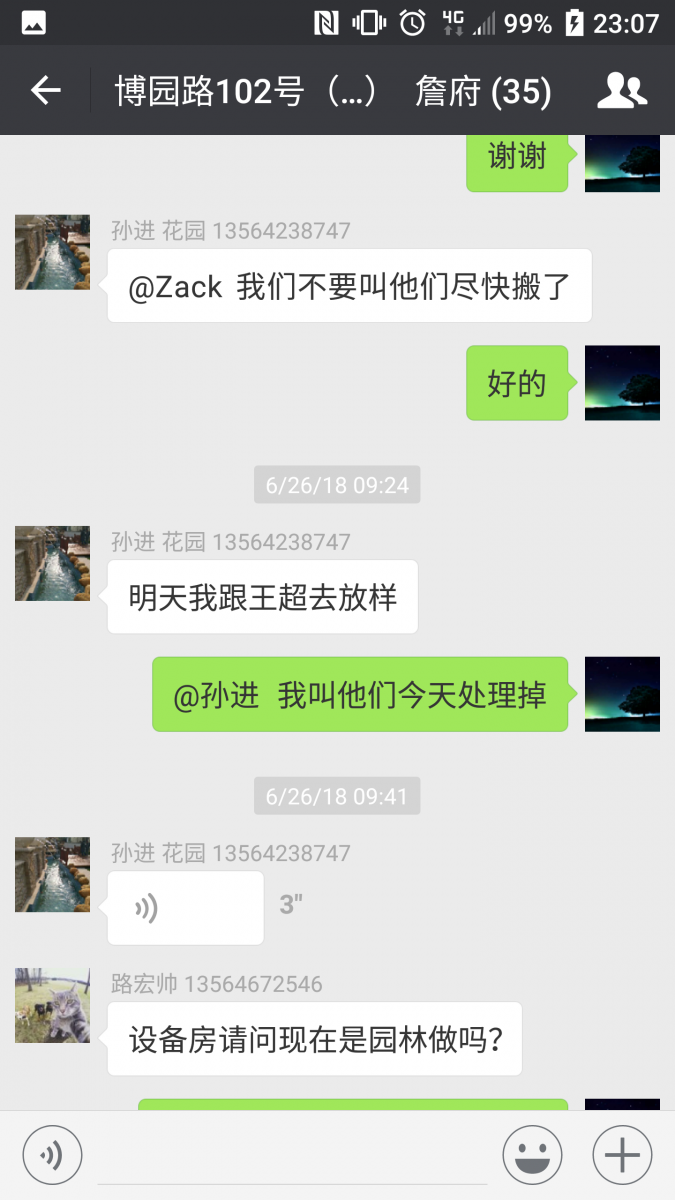Viewport: 675px width, 1200px height.
Task: Open group members info
Action: [x=622, y=91]
